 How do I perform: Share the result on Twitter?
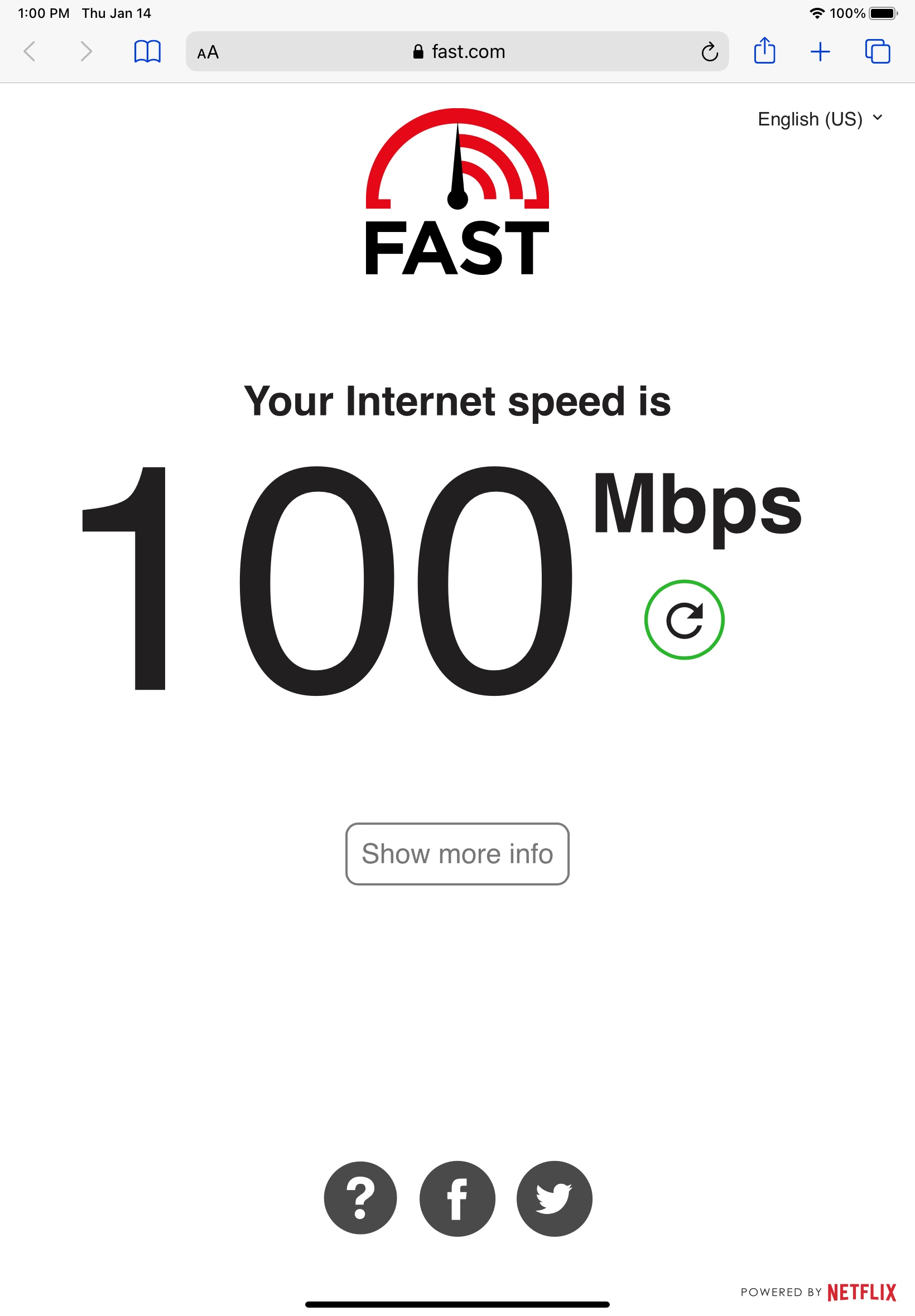click(x=554, y=1198)
